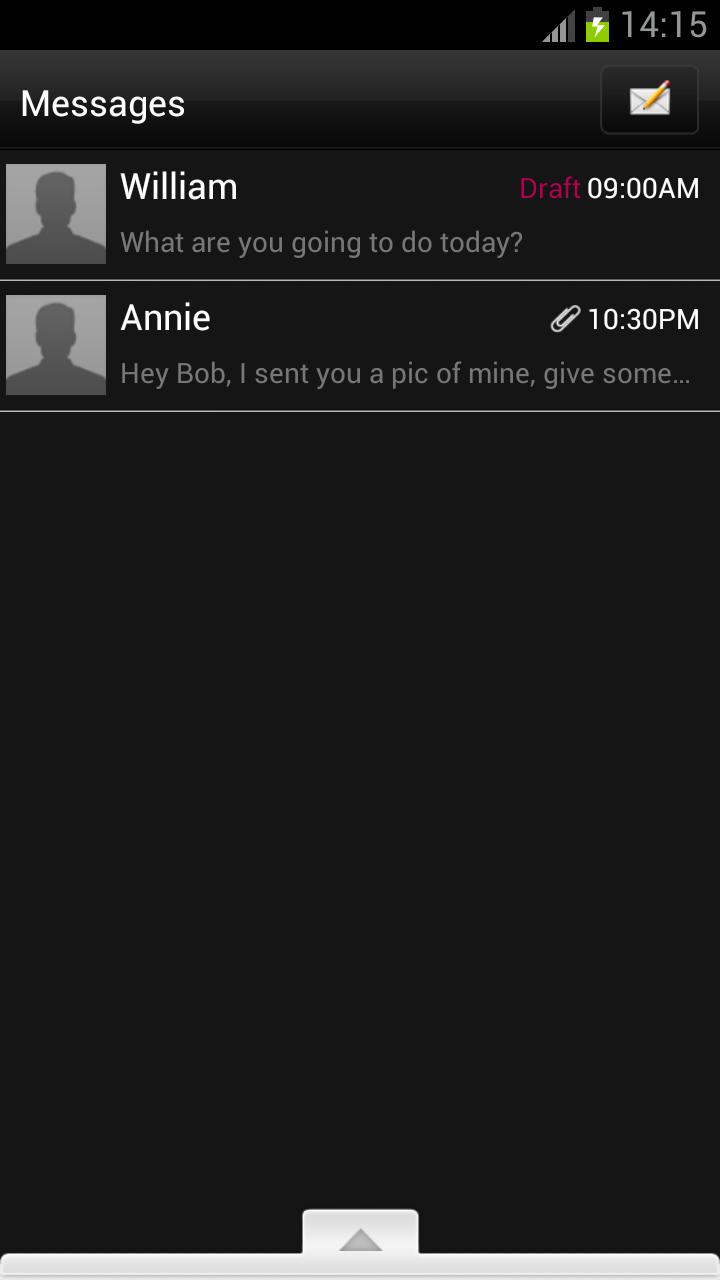Viewport: 720px width, 1280px height.
Task: Expand the bottom handle arrow
Action: (360, 1240)
